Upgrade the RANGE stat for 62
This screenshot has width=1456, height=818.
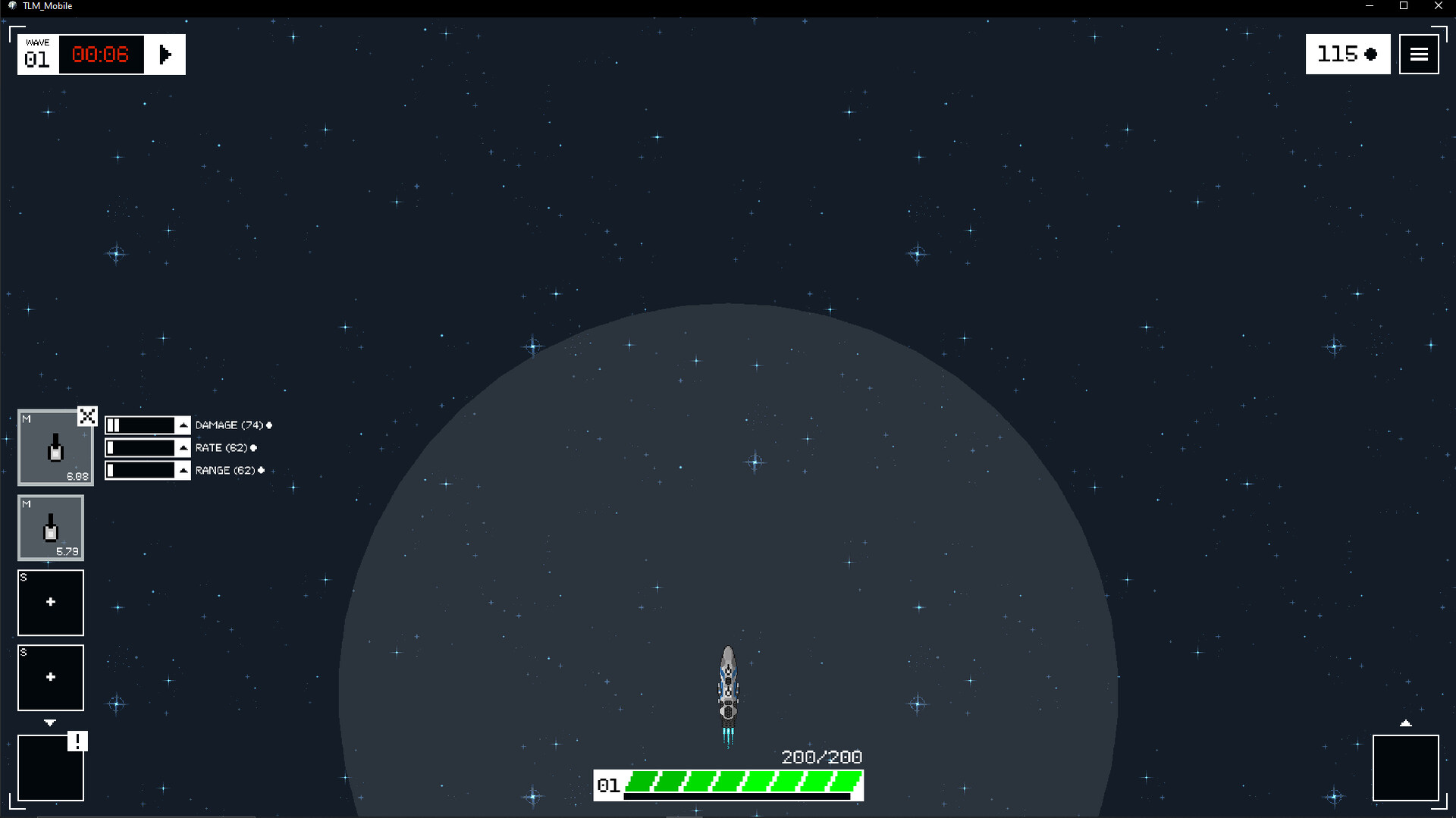(x=183, y=471)
